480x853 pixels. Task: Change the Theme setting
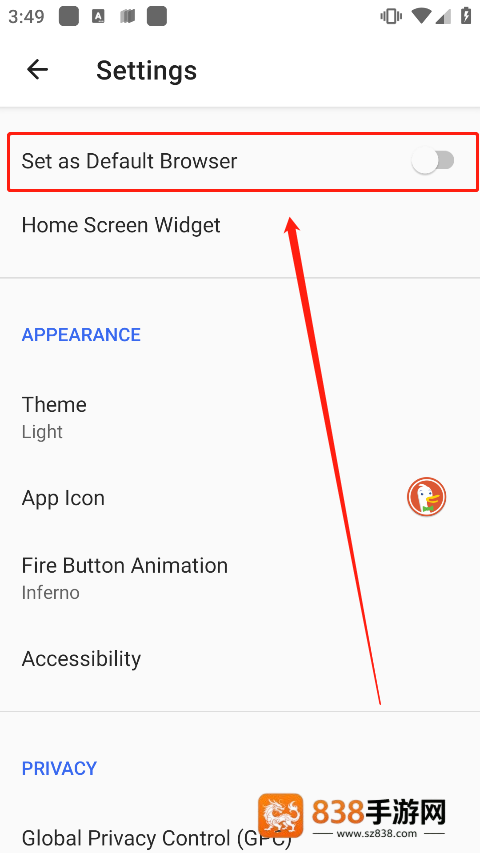tap(240, 418)
